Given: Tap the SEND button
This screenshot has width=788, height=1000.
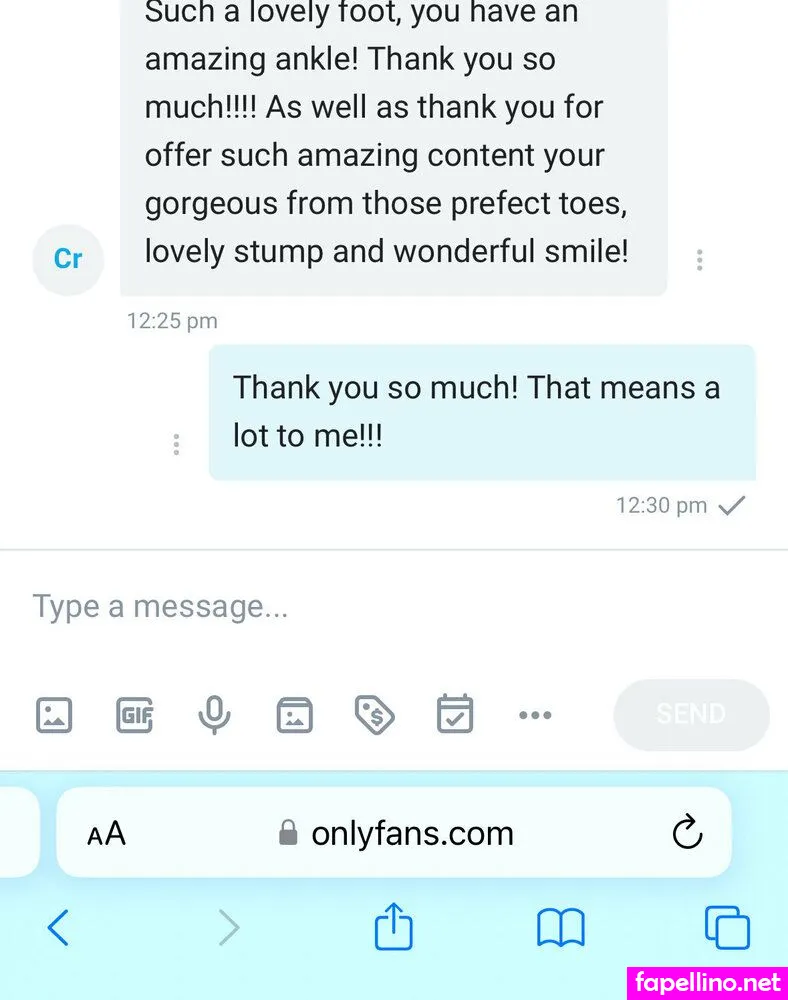Looking at the screenshot, I should pos(691,715).
